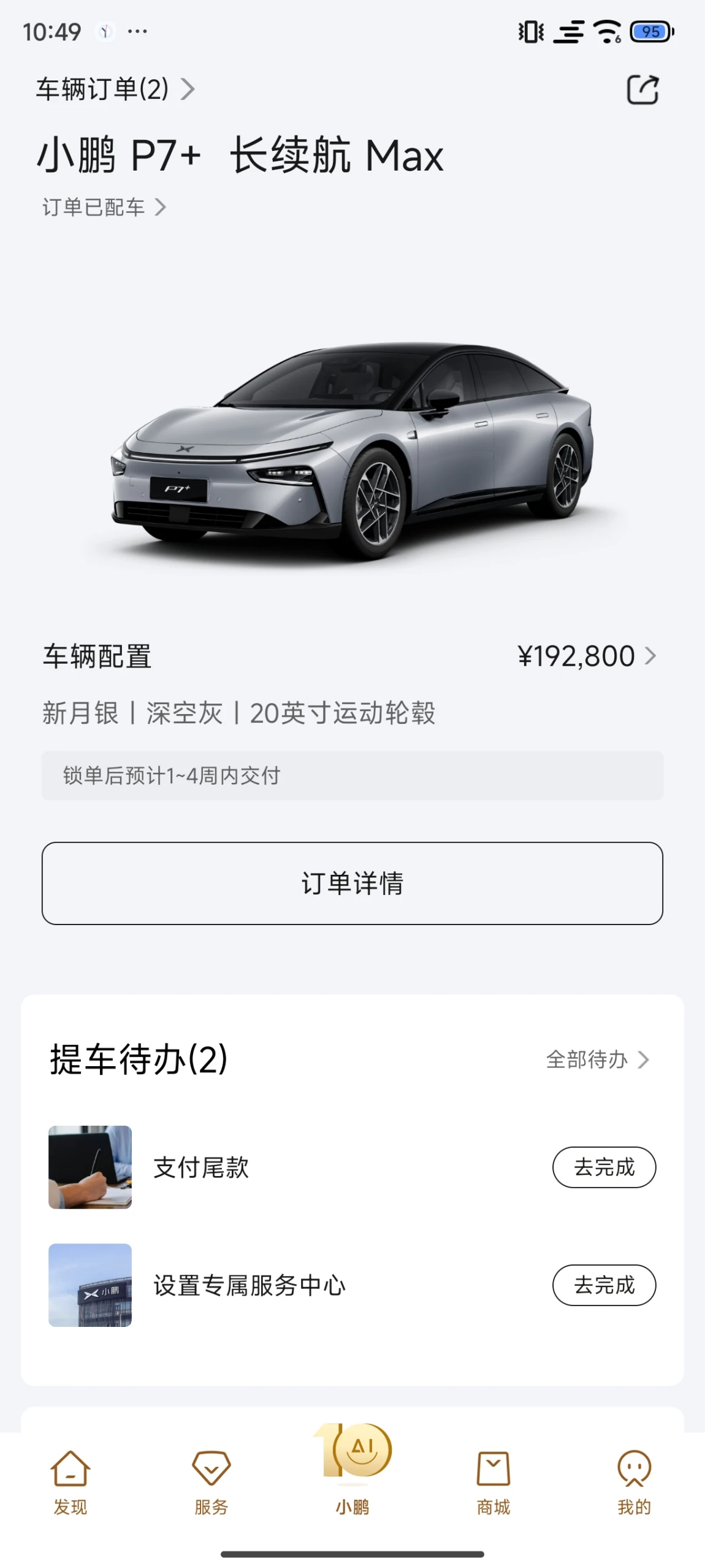Switch to the 发现 tab
Screen dimensions: 705x1568
click(70, 1481)
